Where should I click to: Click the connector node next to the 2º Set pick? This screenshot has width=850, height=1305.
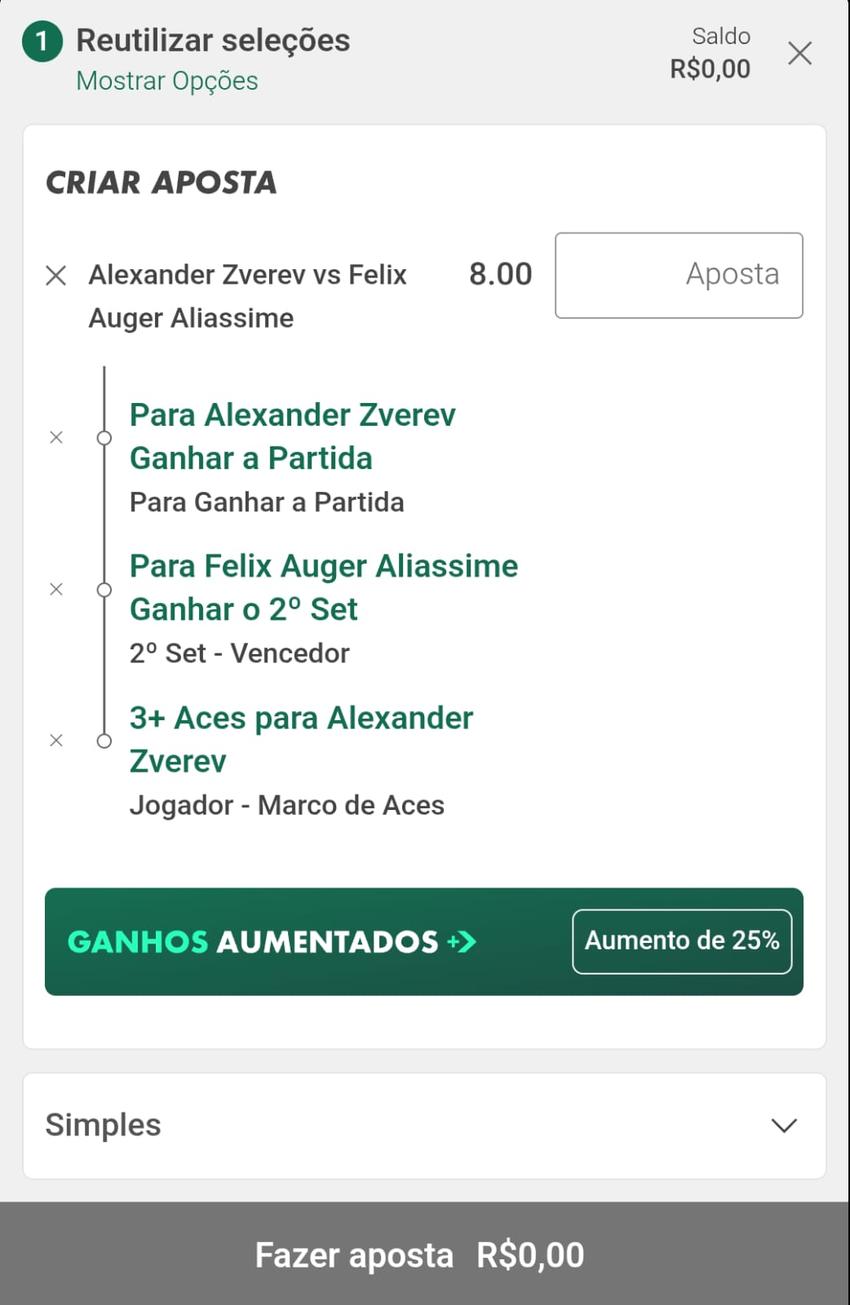coord(104,589)
